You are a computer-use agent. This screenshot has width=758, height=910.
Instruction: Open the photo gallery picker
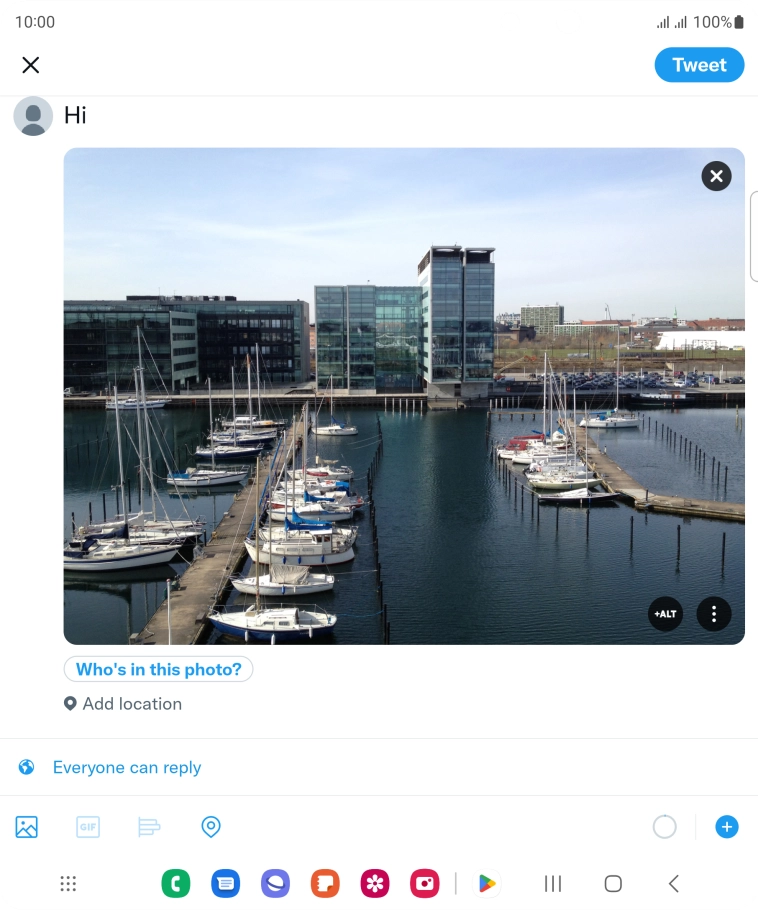(x=26, y=827)
